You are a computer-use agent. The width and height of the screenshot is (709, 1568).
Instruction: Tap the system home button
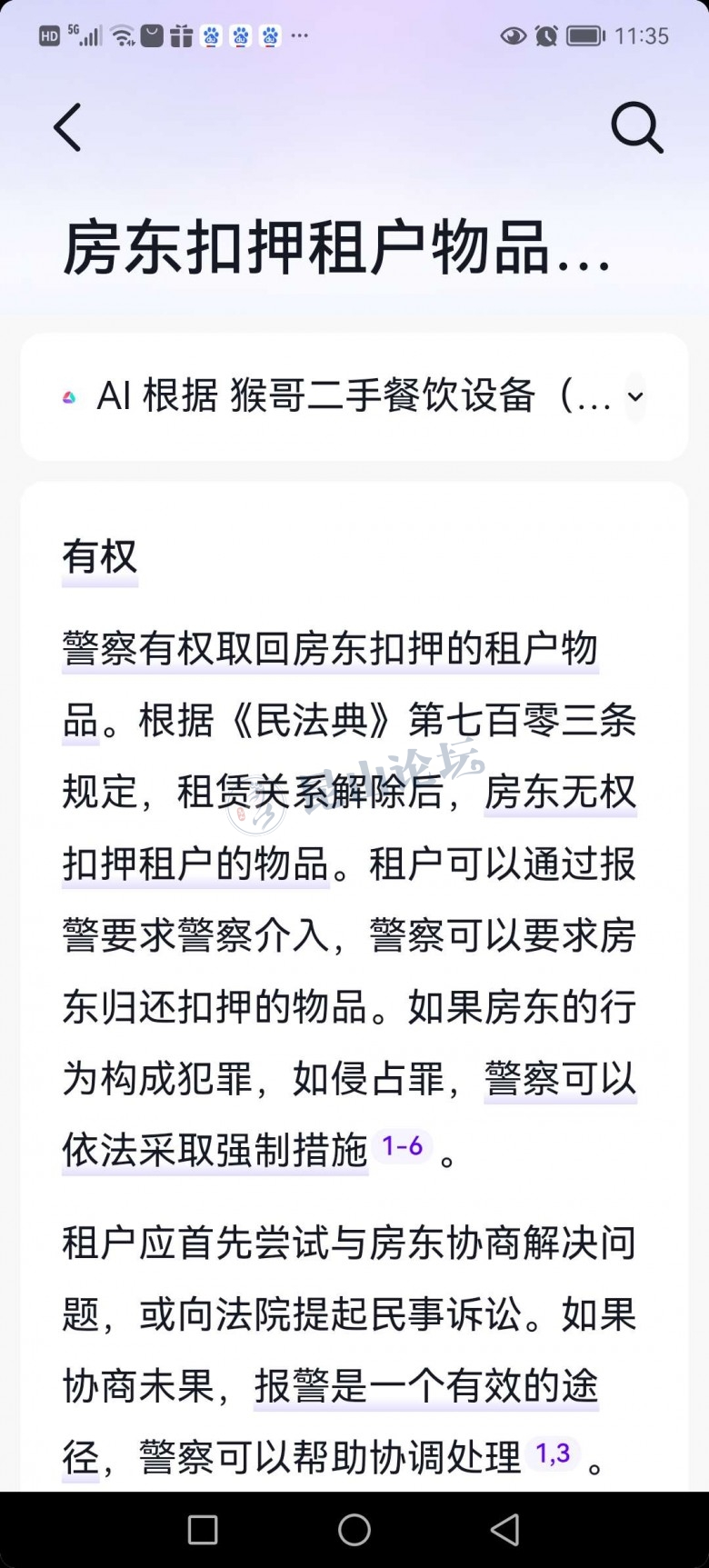tap(354, 1530)
